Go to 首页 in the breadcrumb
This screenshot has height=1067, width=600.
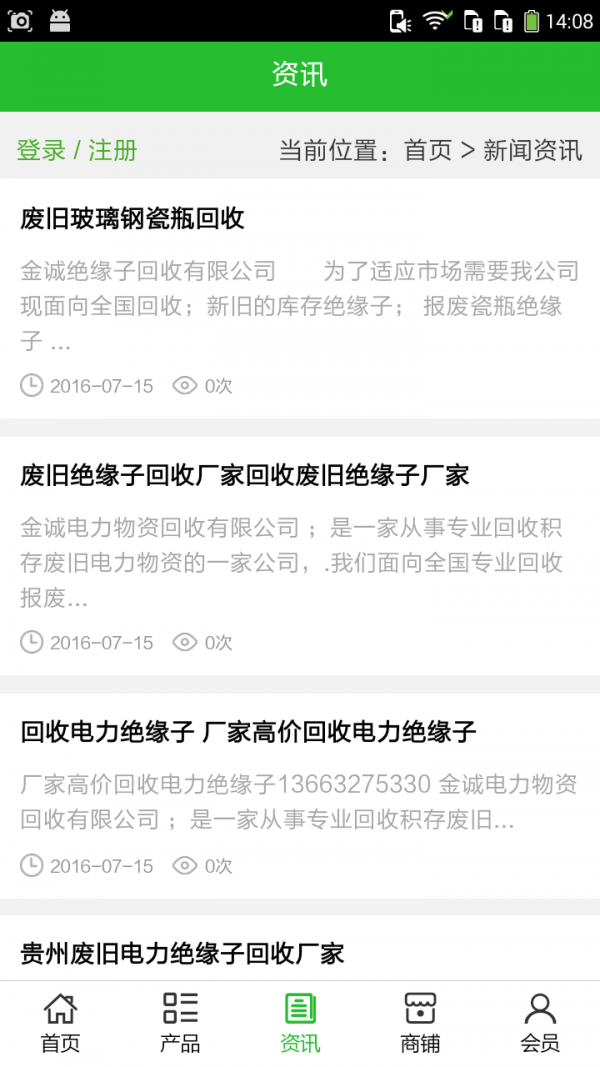click(x=428, y=151)
